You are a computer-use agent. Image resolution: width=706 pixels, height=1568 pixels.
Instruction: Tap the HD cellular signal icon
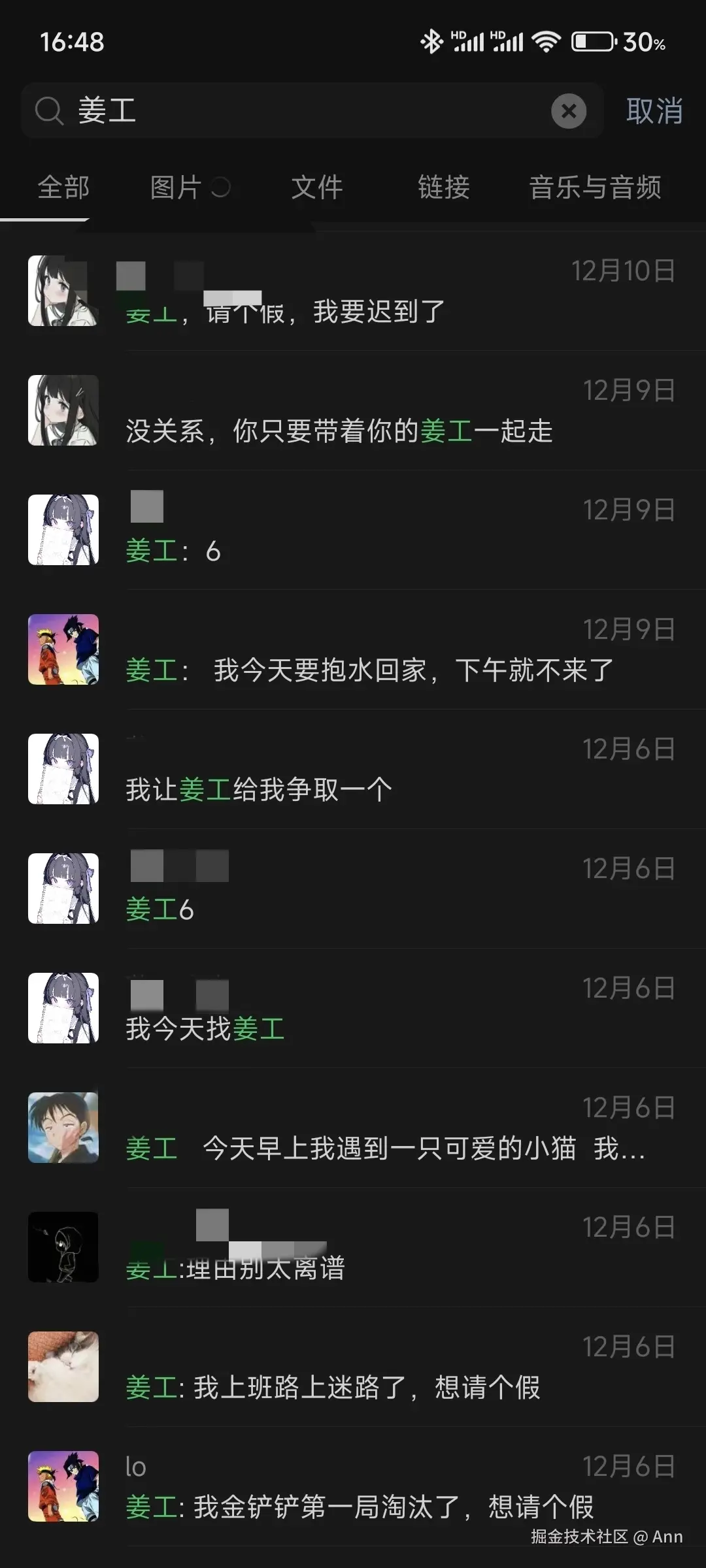pyautogui.click(x=469, y=41)
